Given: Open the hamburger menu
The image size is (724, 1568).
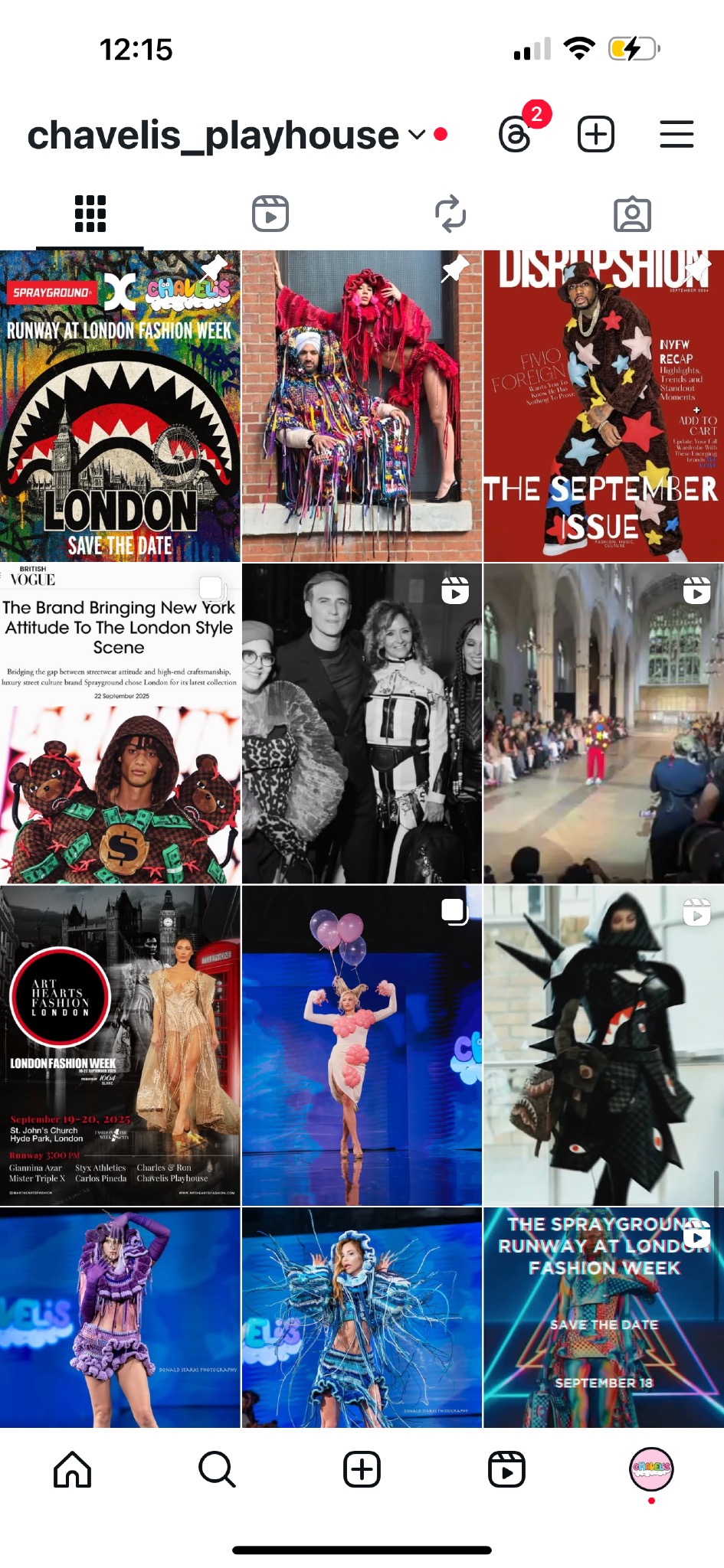Looking at the screenshot, I should 676,135.
